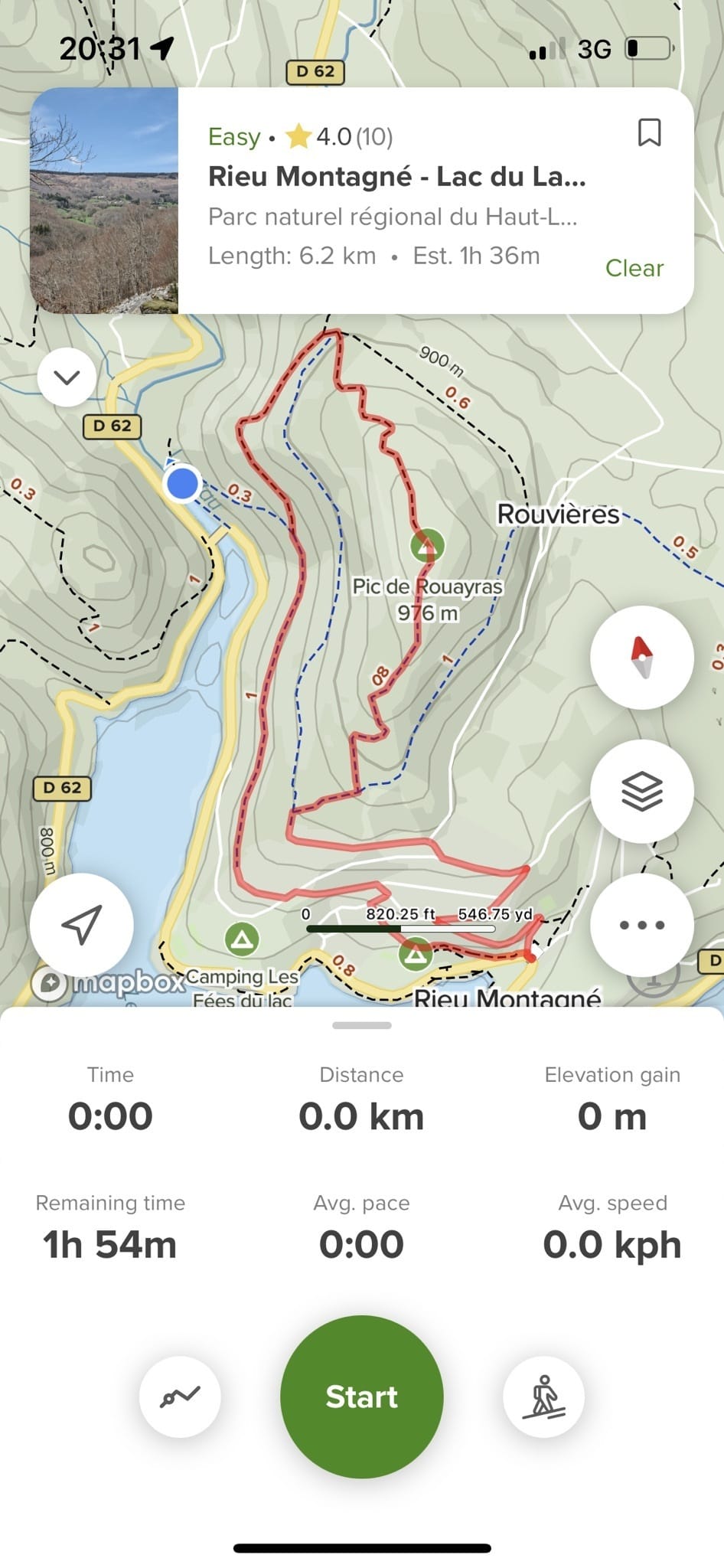724x1568 pixels.
Task: Clear the selected trail
Action: click(x=634, y=268)
